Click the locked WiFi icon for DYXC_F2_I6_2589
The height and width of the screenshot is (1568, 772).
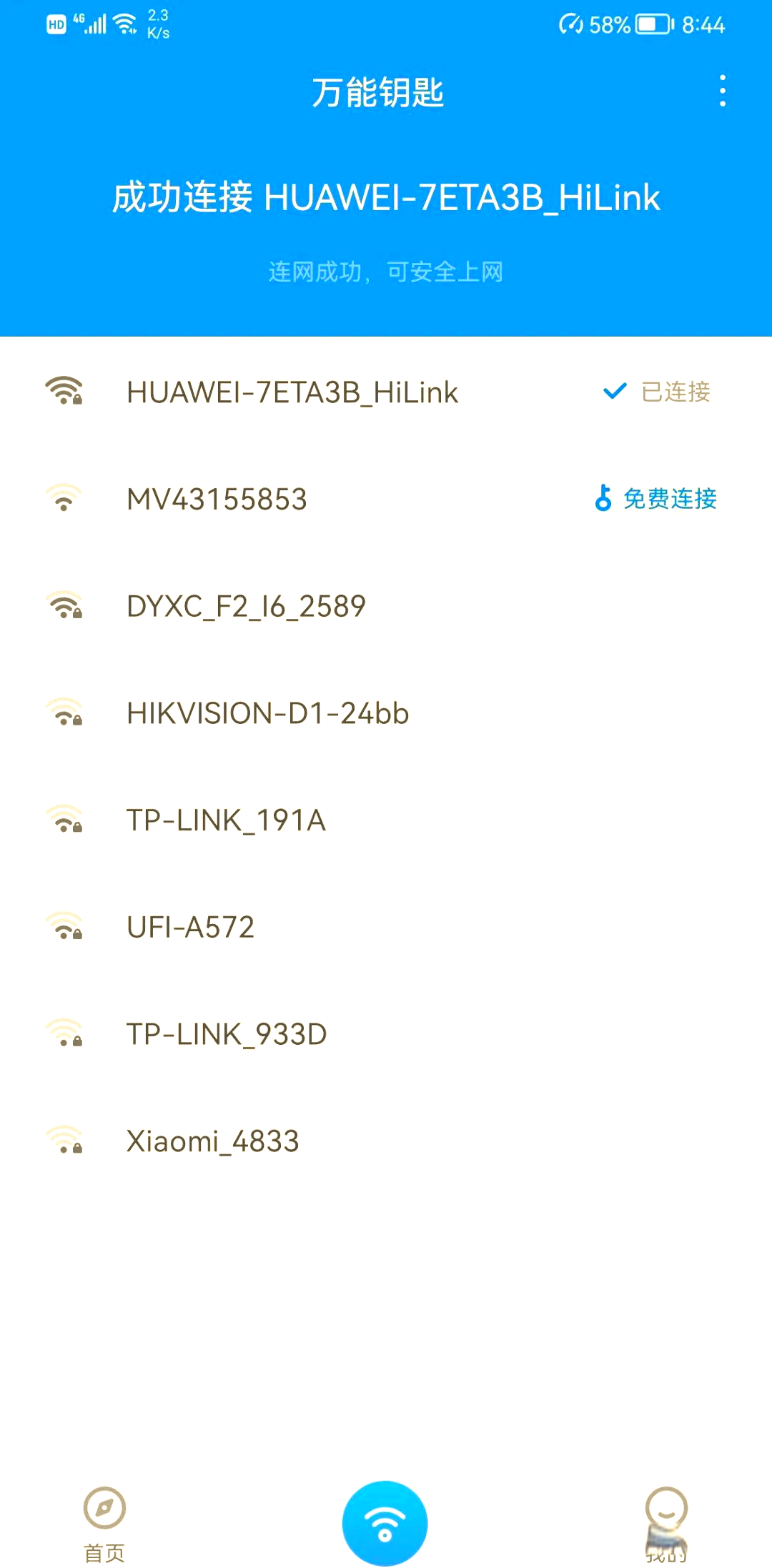click(64, 606)
